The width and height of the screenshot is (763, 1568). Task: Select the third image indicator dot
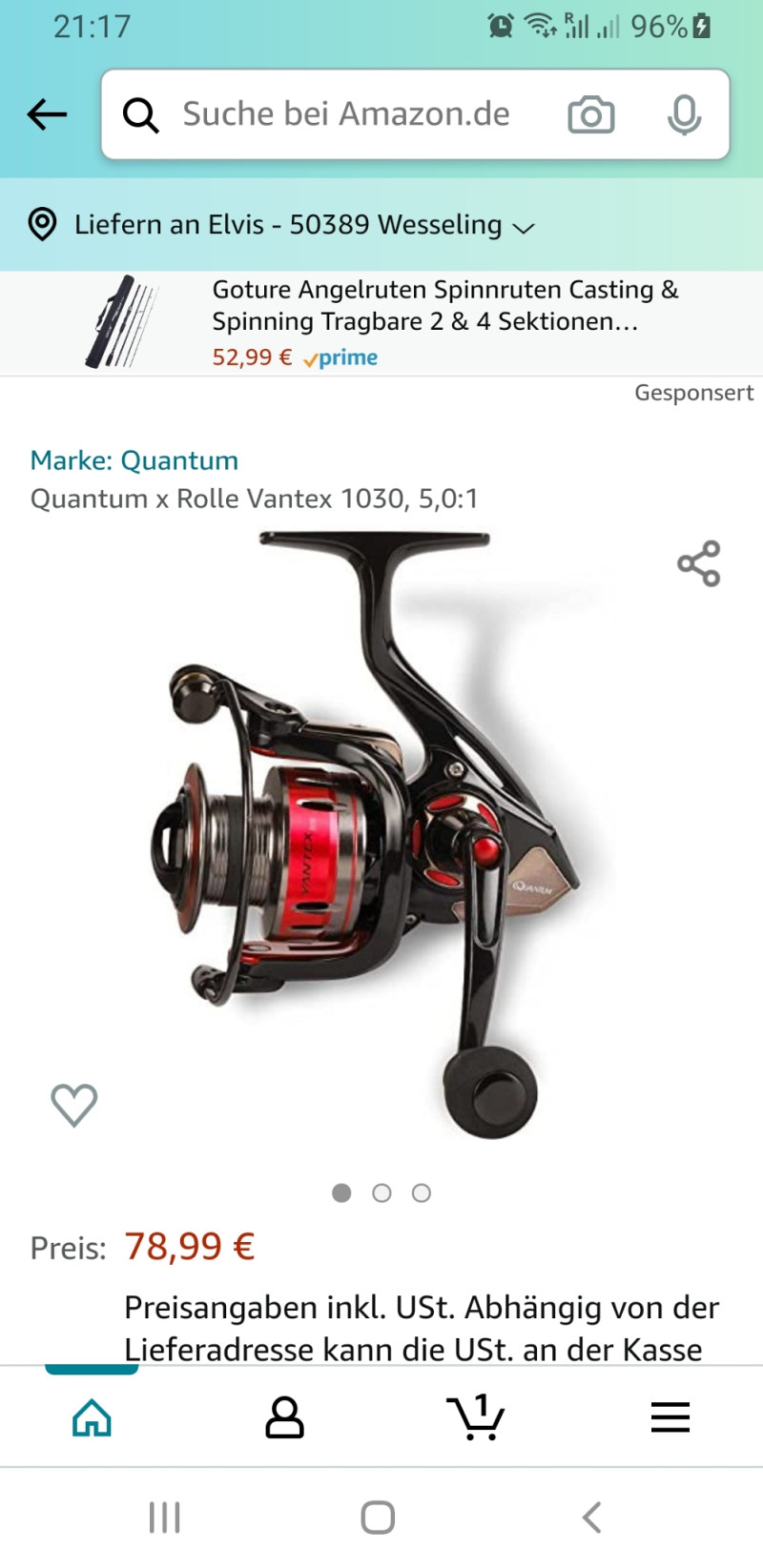point(422,1192)
